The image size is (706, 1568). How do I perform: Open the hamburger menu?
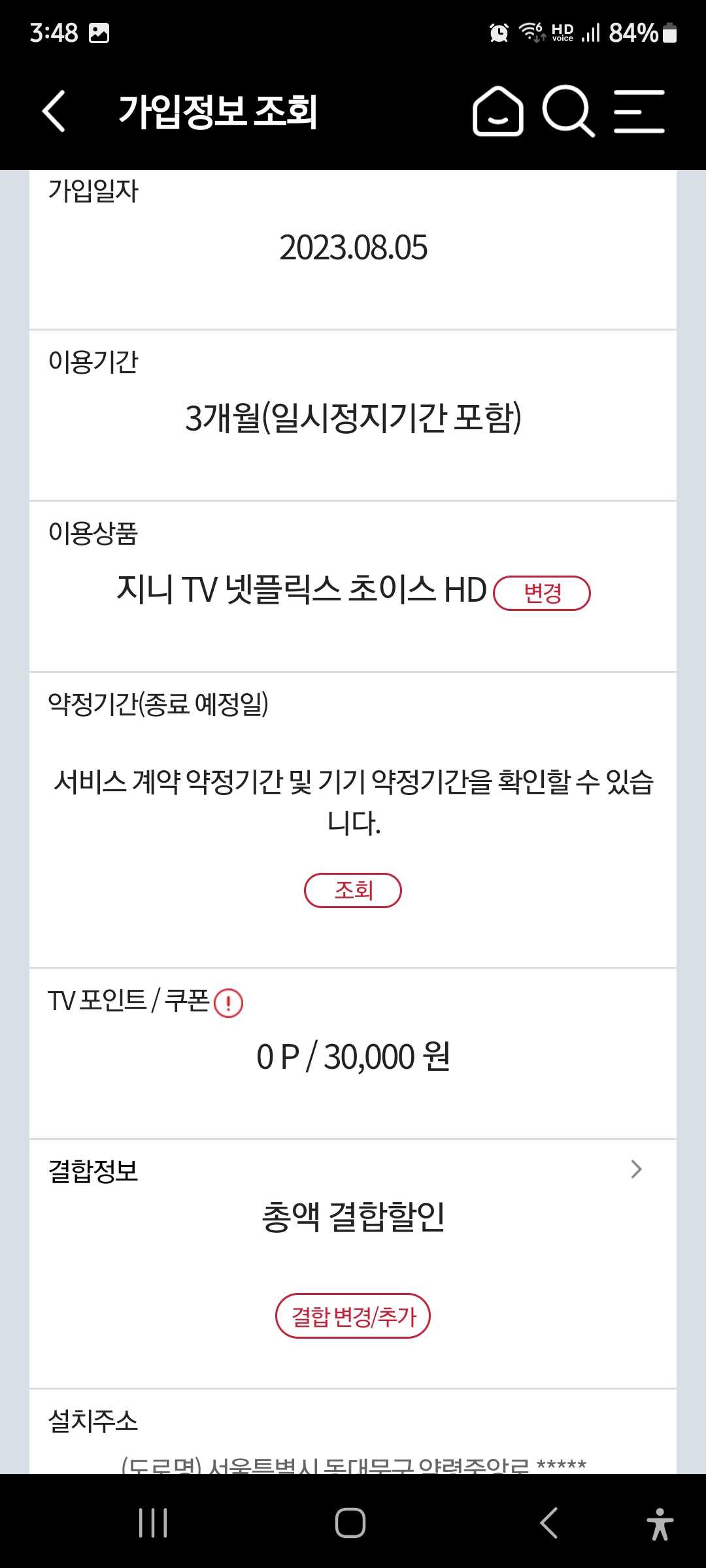(x=639, y=111)
